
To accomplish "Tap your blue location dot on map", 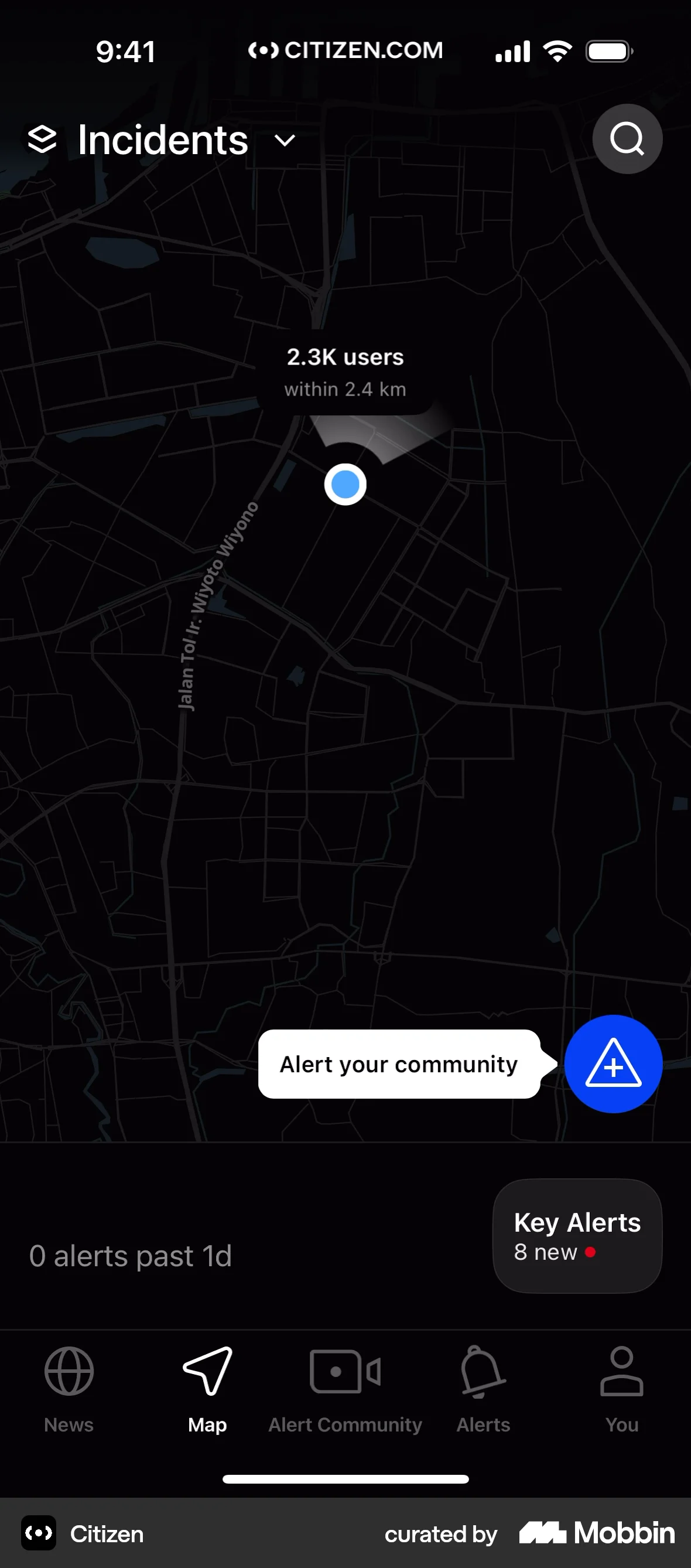I will pyautogui.click(x=345, y=483).
